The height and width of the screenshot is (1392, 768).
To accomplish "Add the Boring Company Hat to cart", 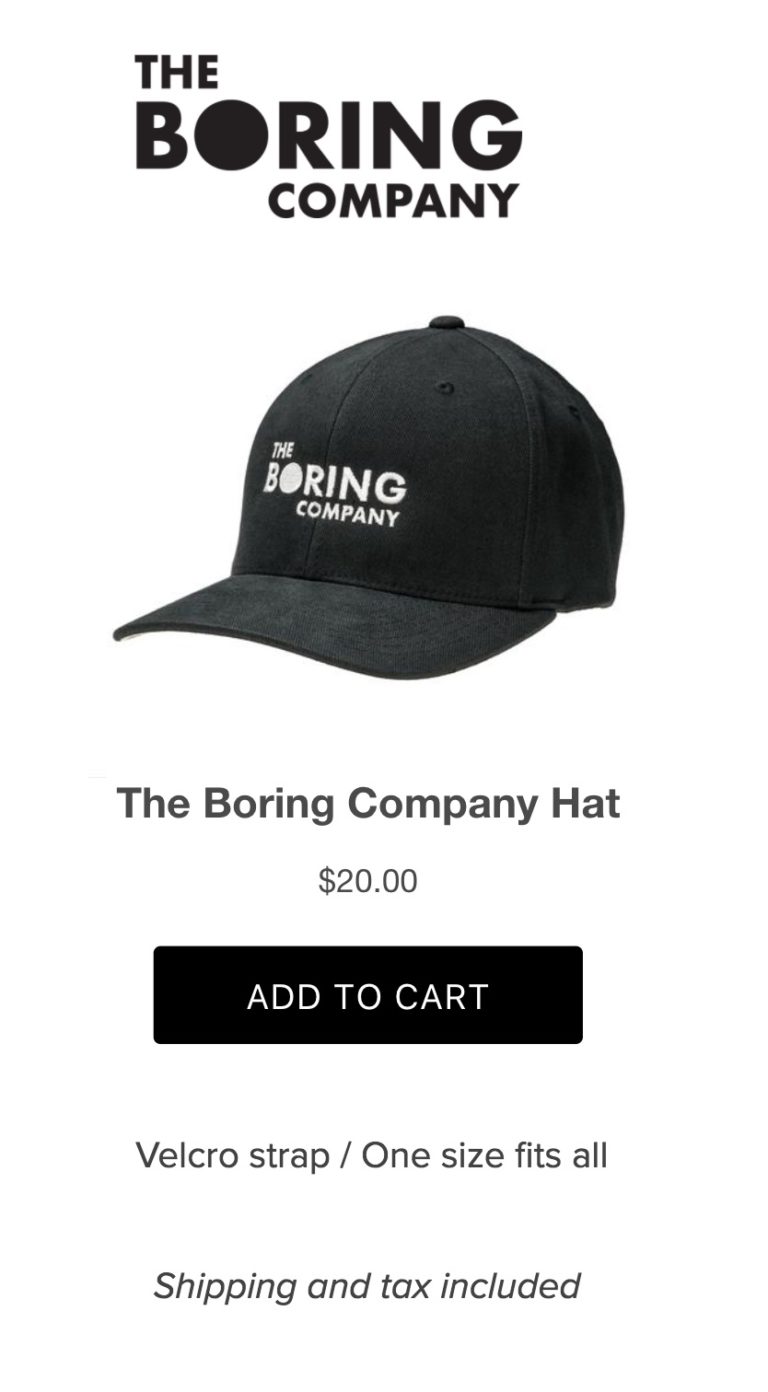I will tap(368, 995).
